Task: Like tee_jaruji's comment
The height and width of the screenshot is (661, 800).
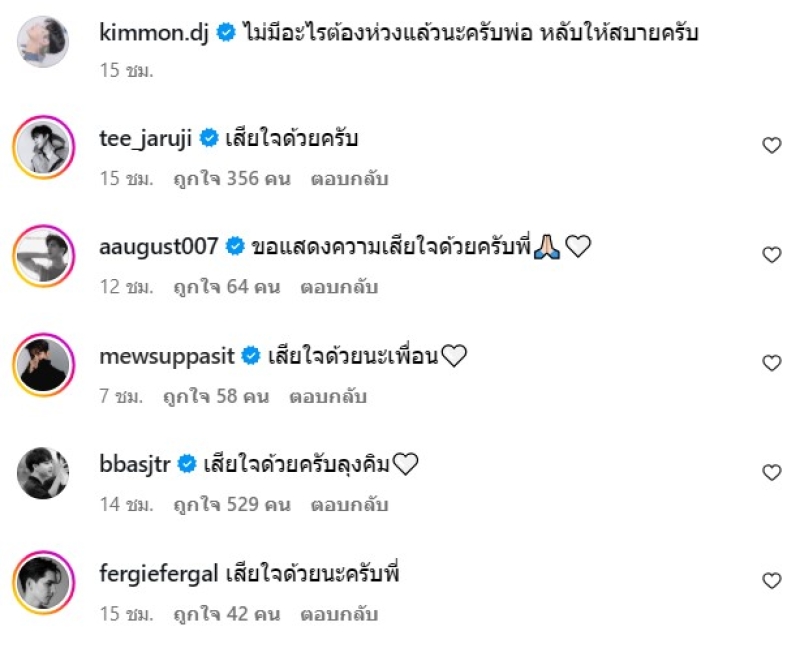Action: tap(771, 146)
